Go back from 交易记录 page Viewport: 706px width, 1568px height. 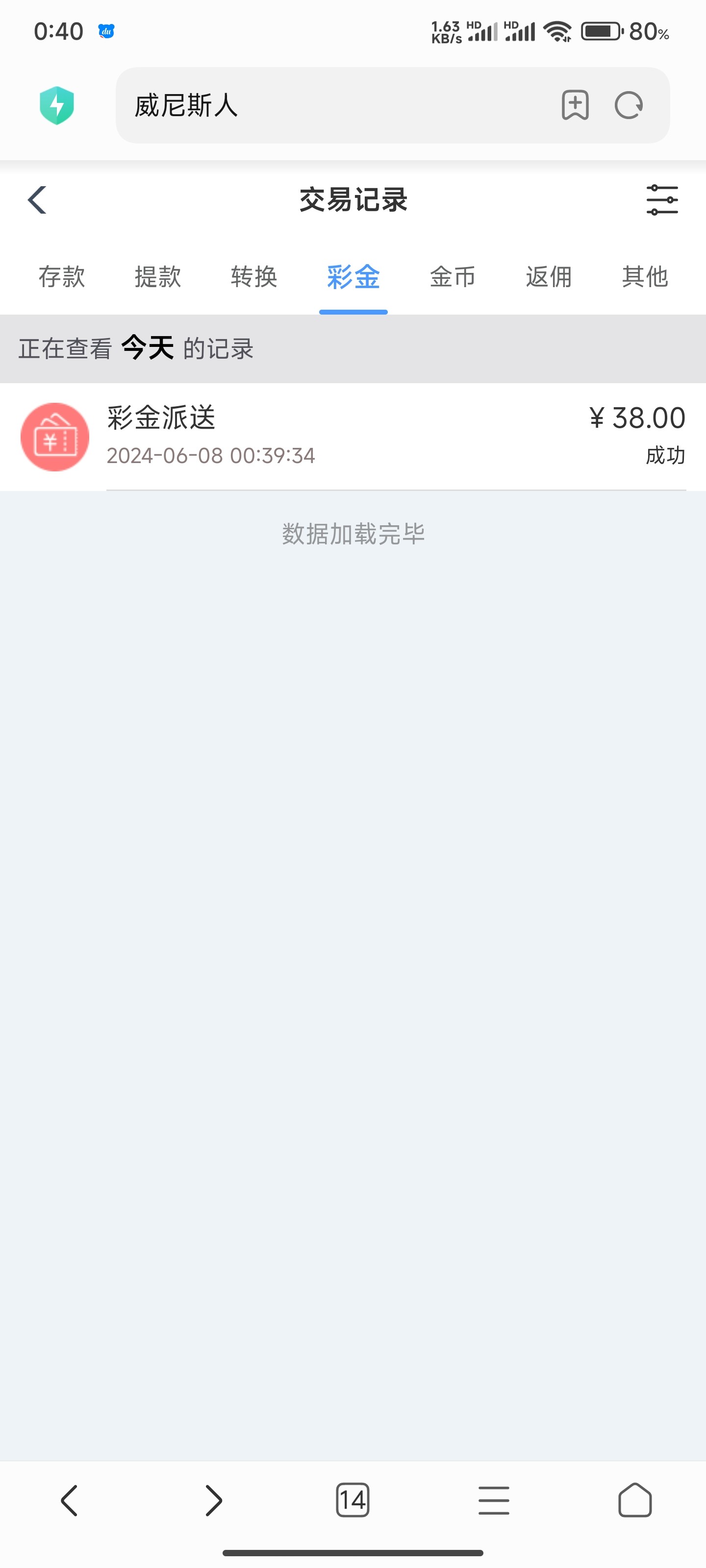click(x=37, y=199)
